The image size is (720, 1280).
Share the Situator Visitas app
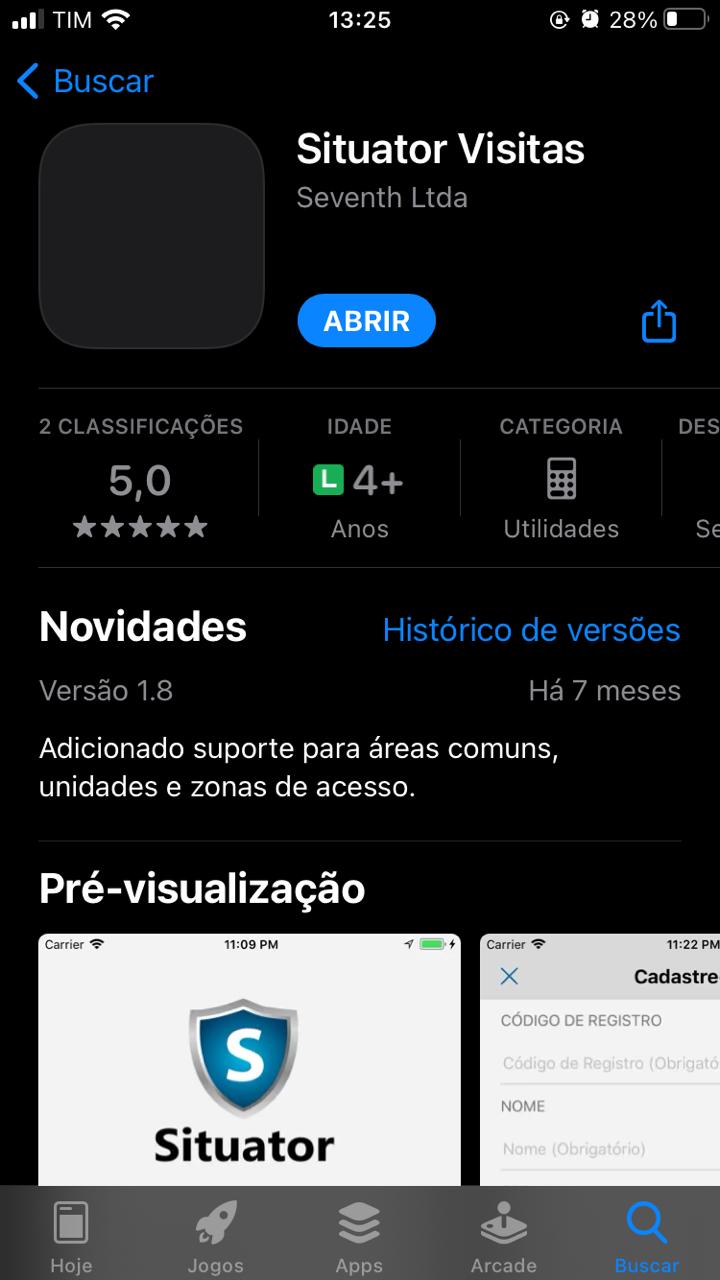(x=658, y=322)
